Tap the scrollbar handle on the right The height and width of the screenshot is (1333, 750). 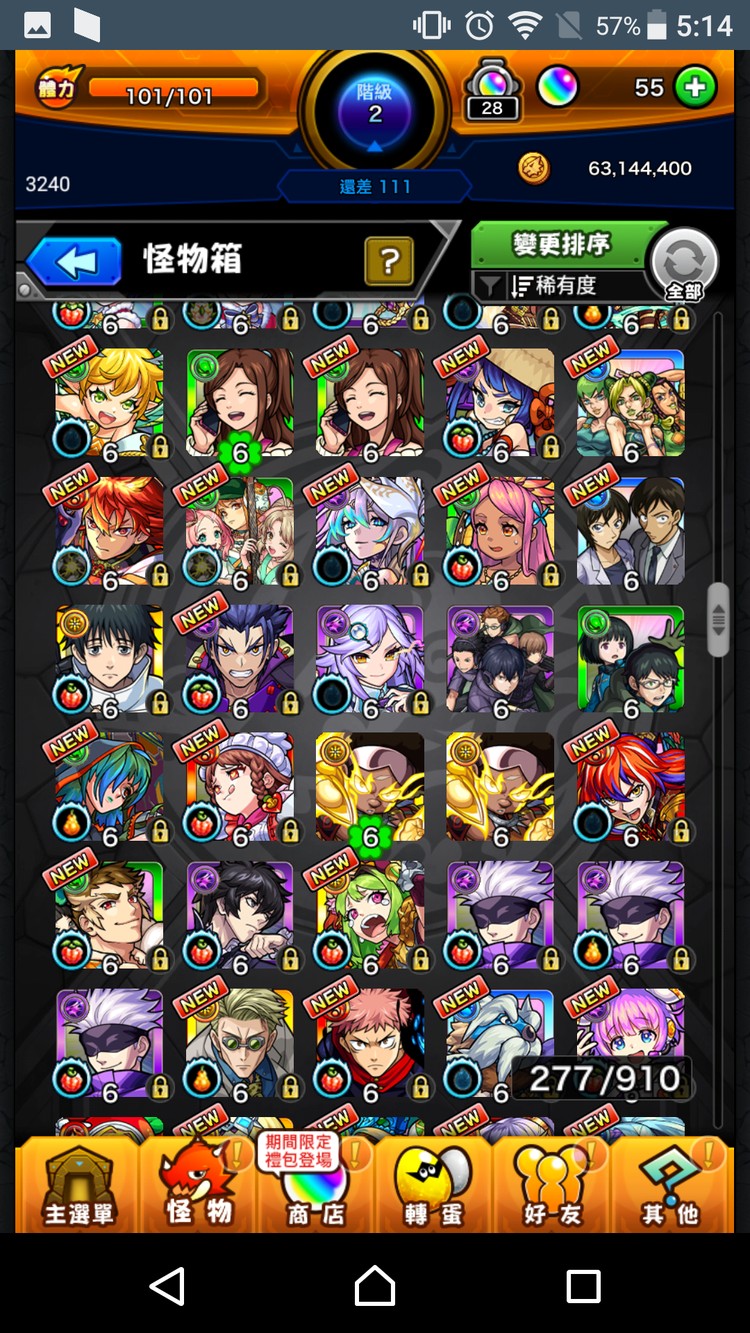point(718,620)
